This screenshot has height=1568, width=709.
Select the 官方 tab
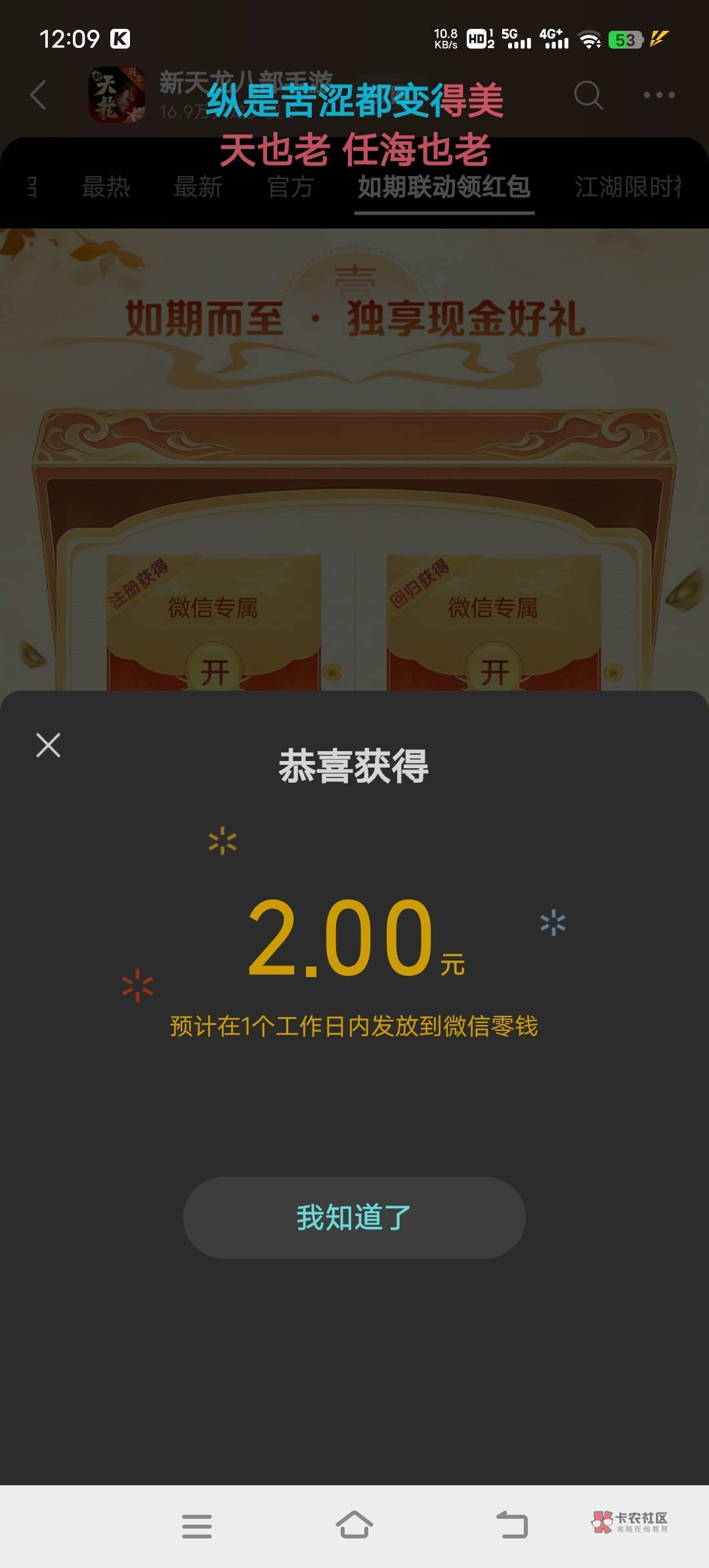coord(290,187)
